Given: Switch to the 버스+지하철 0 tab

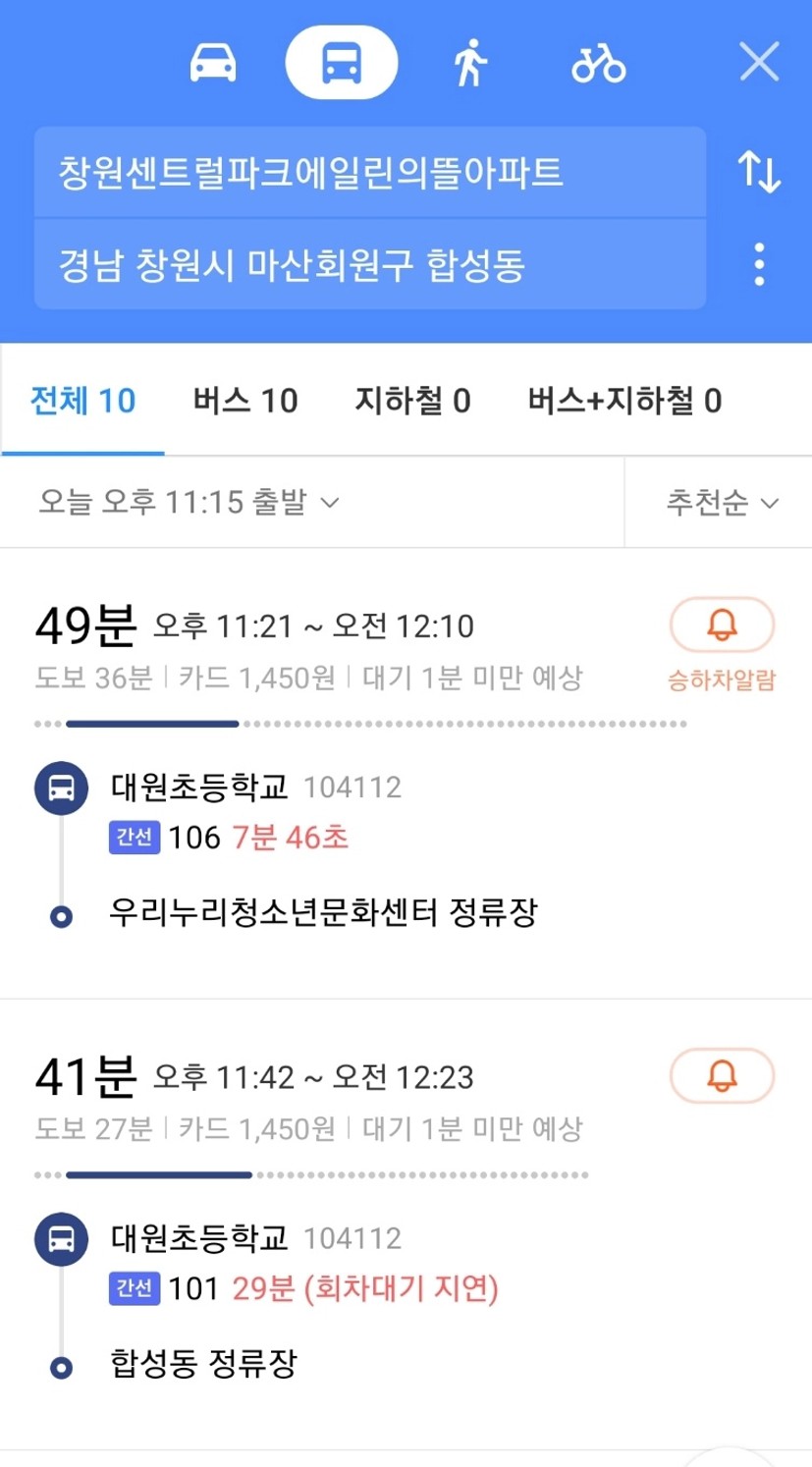Looking at the screenshot, I should click(x=624, y=401).
